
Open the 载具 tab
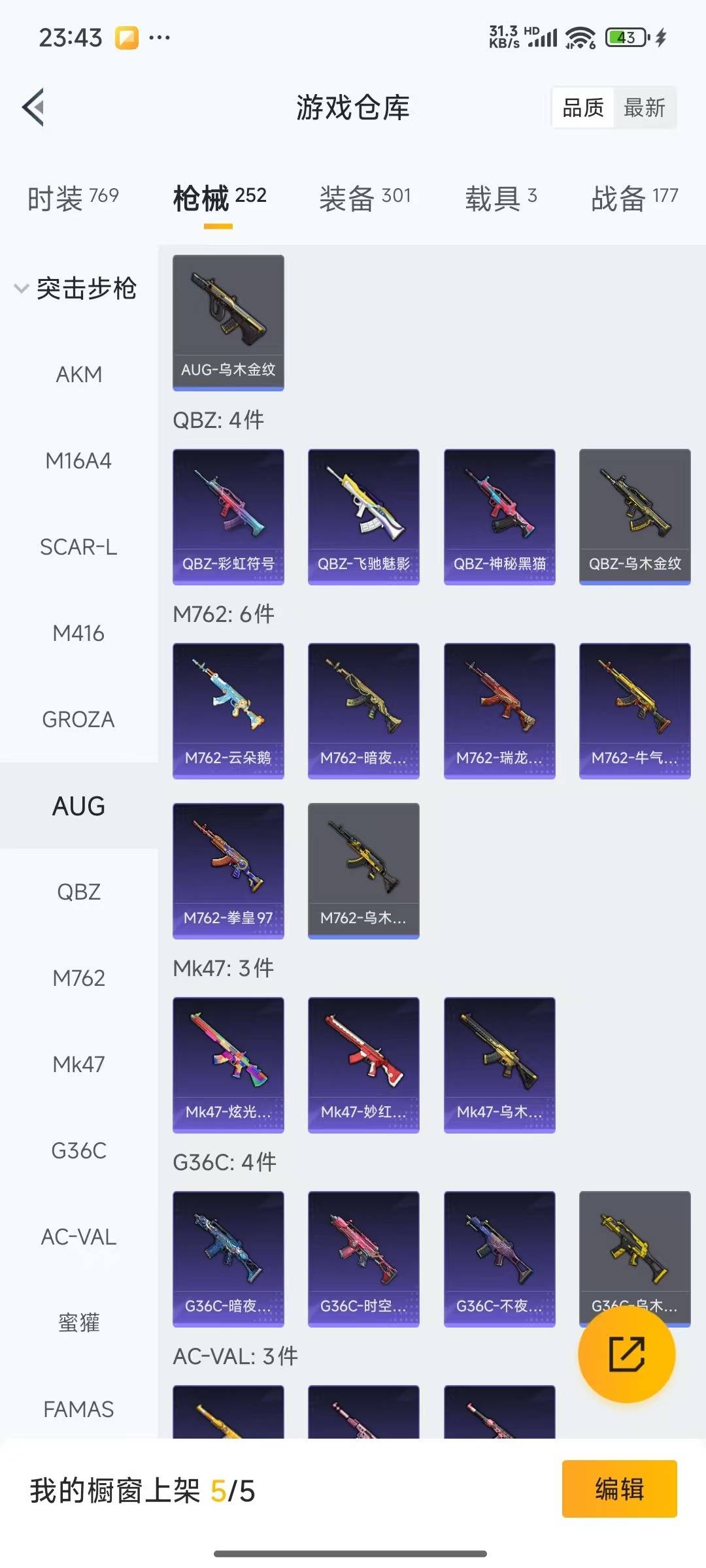coord(501,197)
